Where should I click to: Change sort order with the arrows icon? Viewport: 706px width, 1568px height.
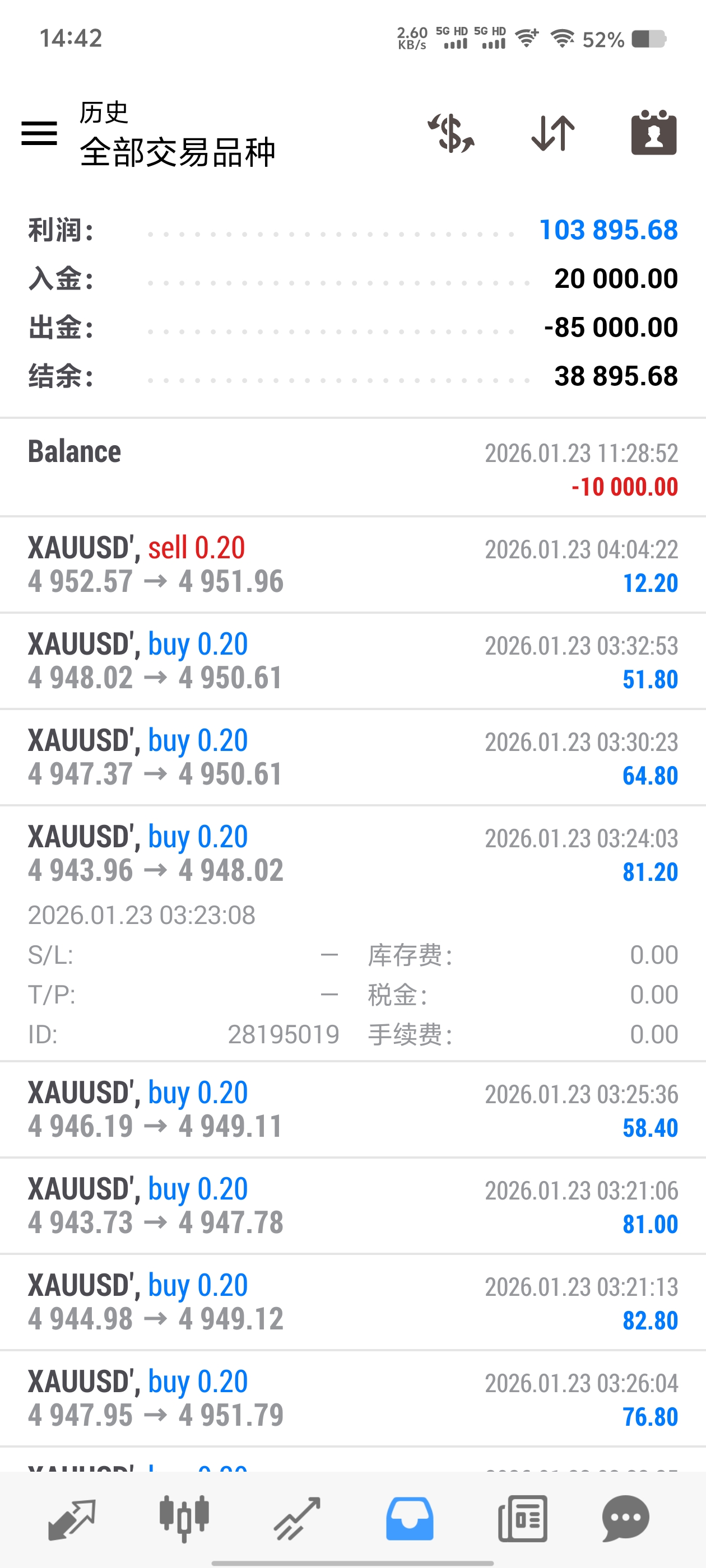(552, 133)
